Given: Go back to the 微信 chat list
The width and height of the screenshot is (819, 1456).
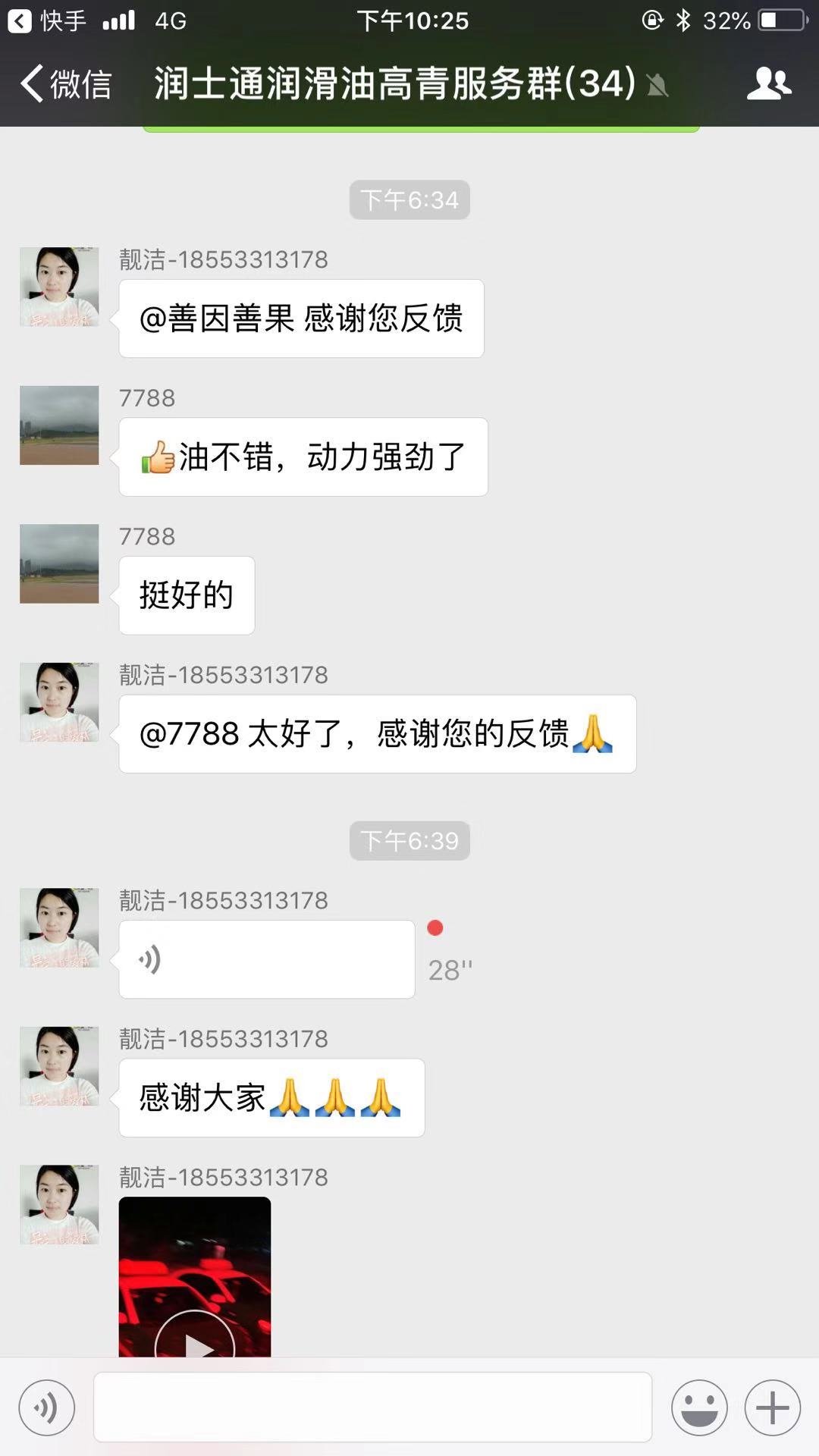Looking at the screenshot, I should click(x=65, y=83).
